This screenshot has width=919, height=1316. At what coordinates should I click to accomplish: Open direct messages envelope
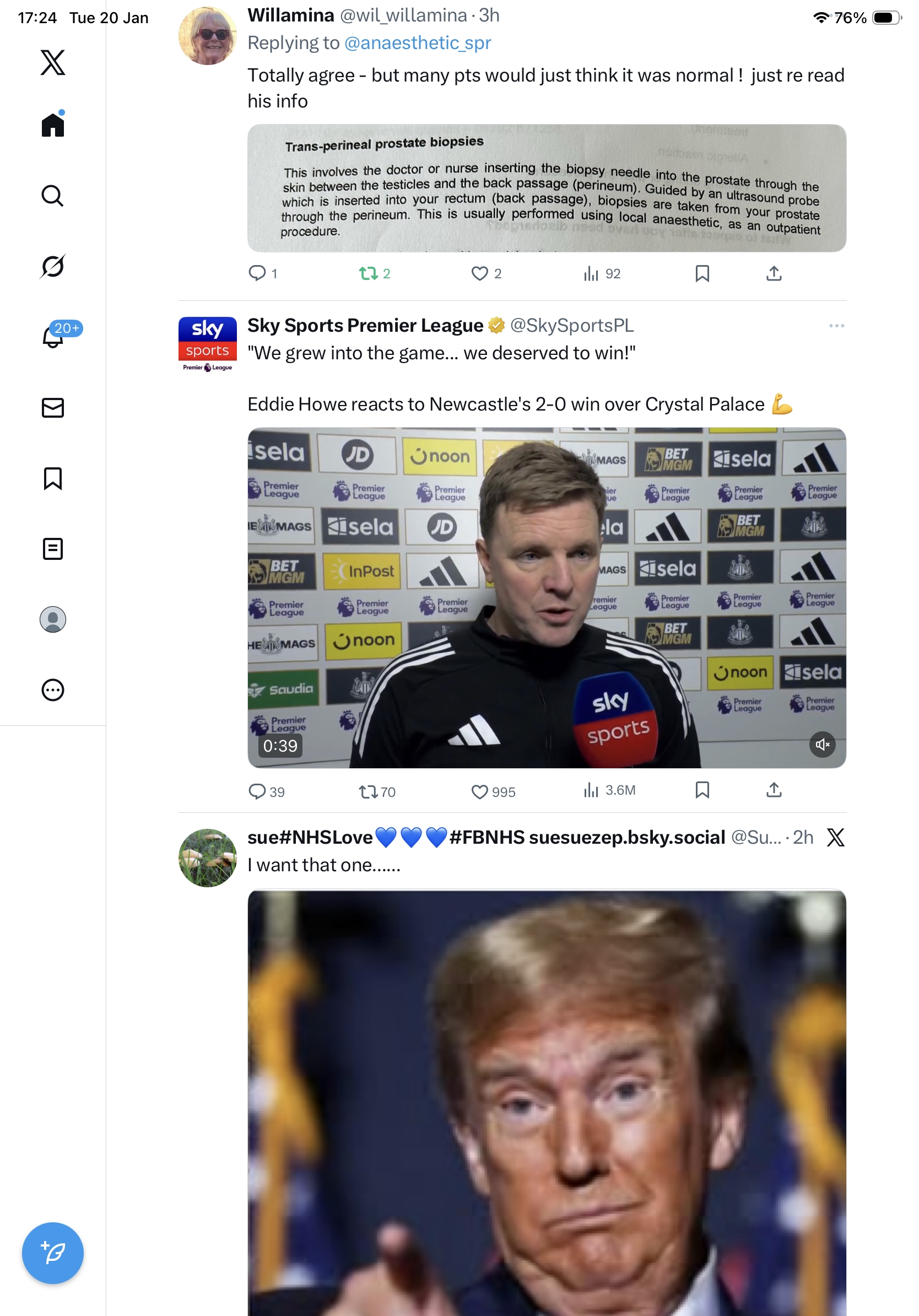(x=53, y=407)
